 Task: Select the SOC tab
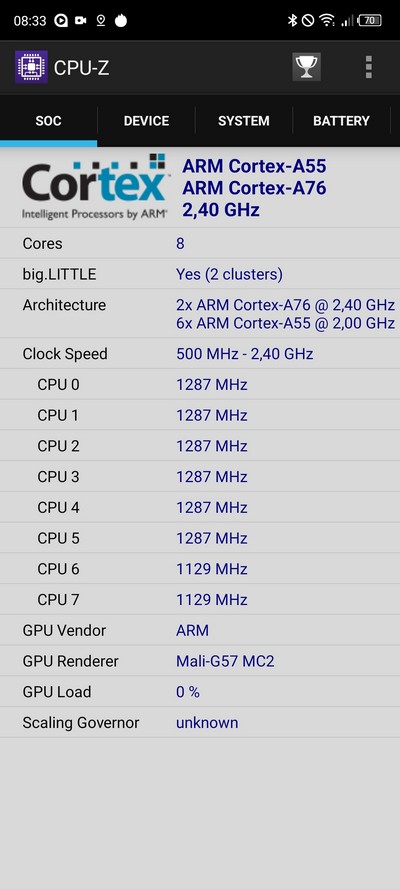(x=49, y=121)
